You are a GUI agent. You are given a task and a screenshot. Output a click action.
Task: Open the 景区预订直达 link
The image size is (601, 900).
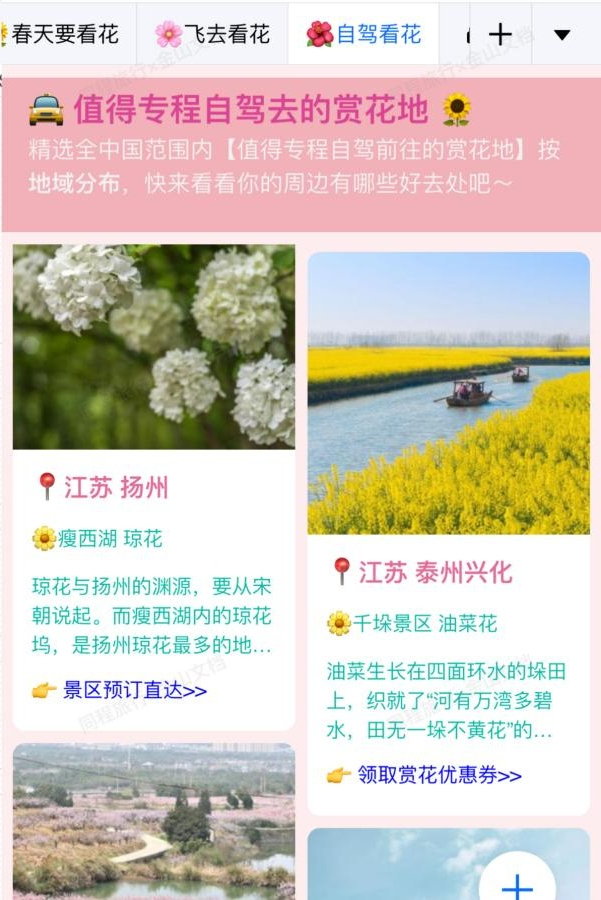134,690
